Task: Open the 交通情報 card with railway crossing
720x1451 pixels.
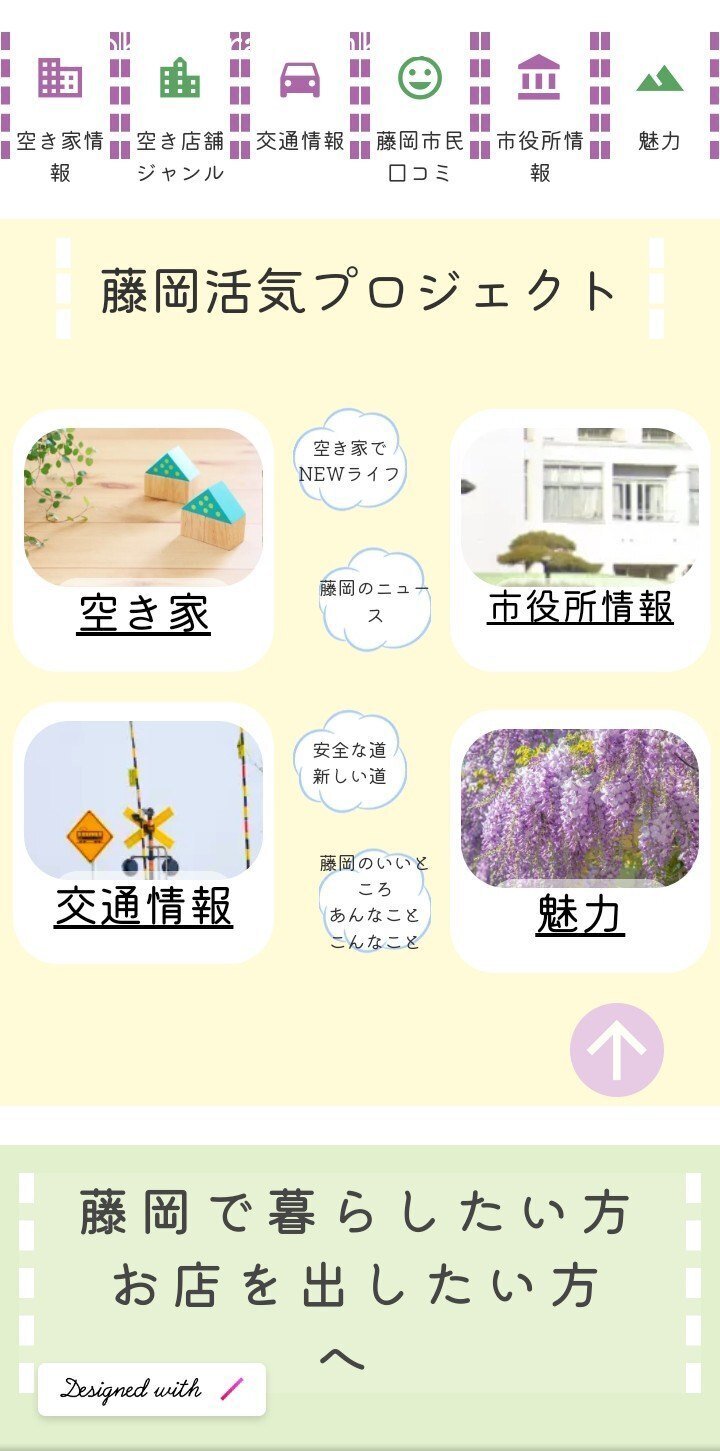Action: [x=143, y=833]
